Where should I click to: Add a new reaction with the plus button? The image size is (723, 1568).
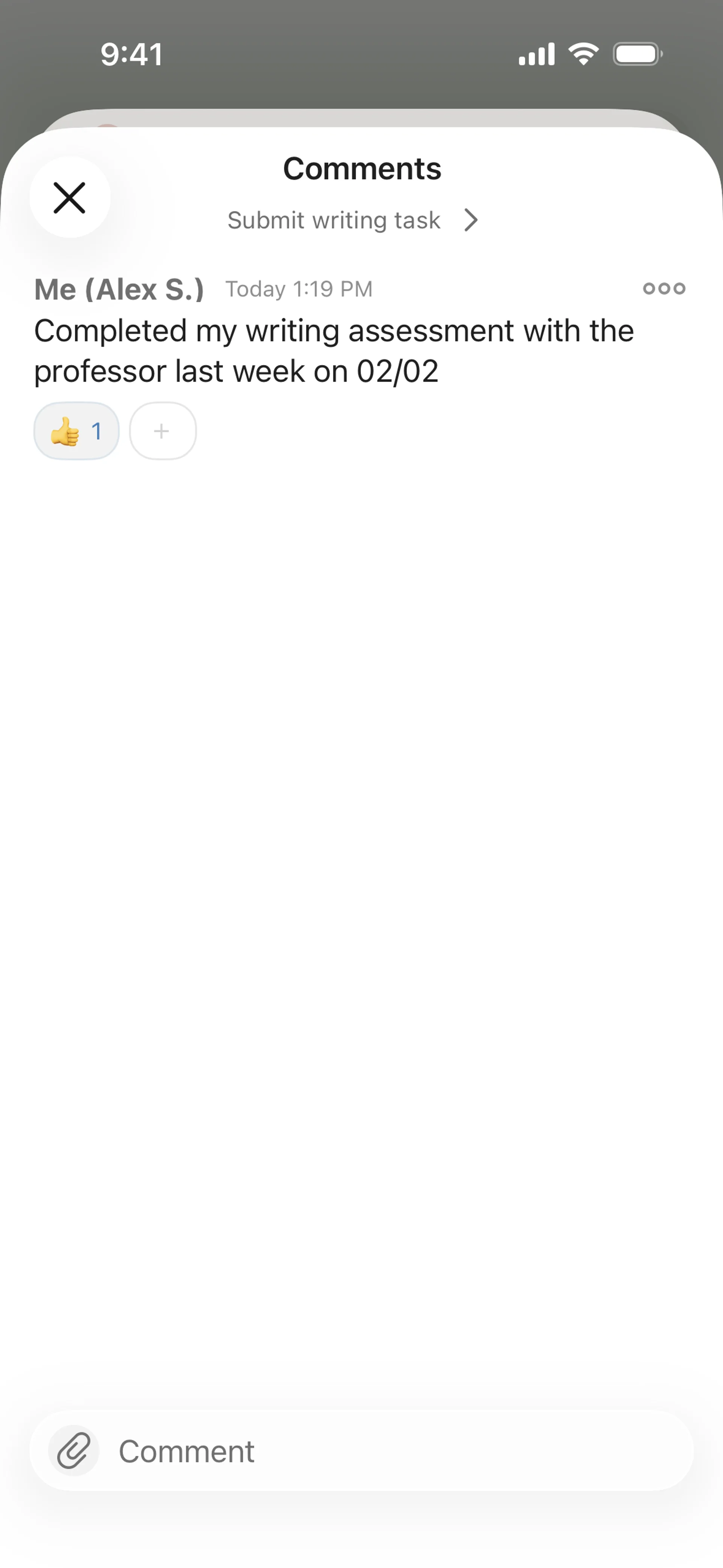click(x=163, y=431)
